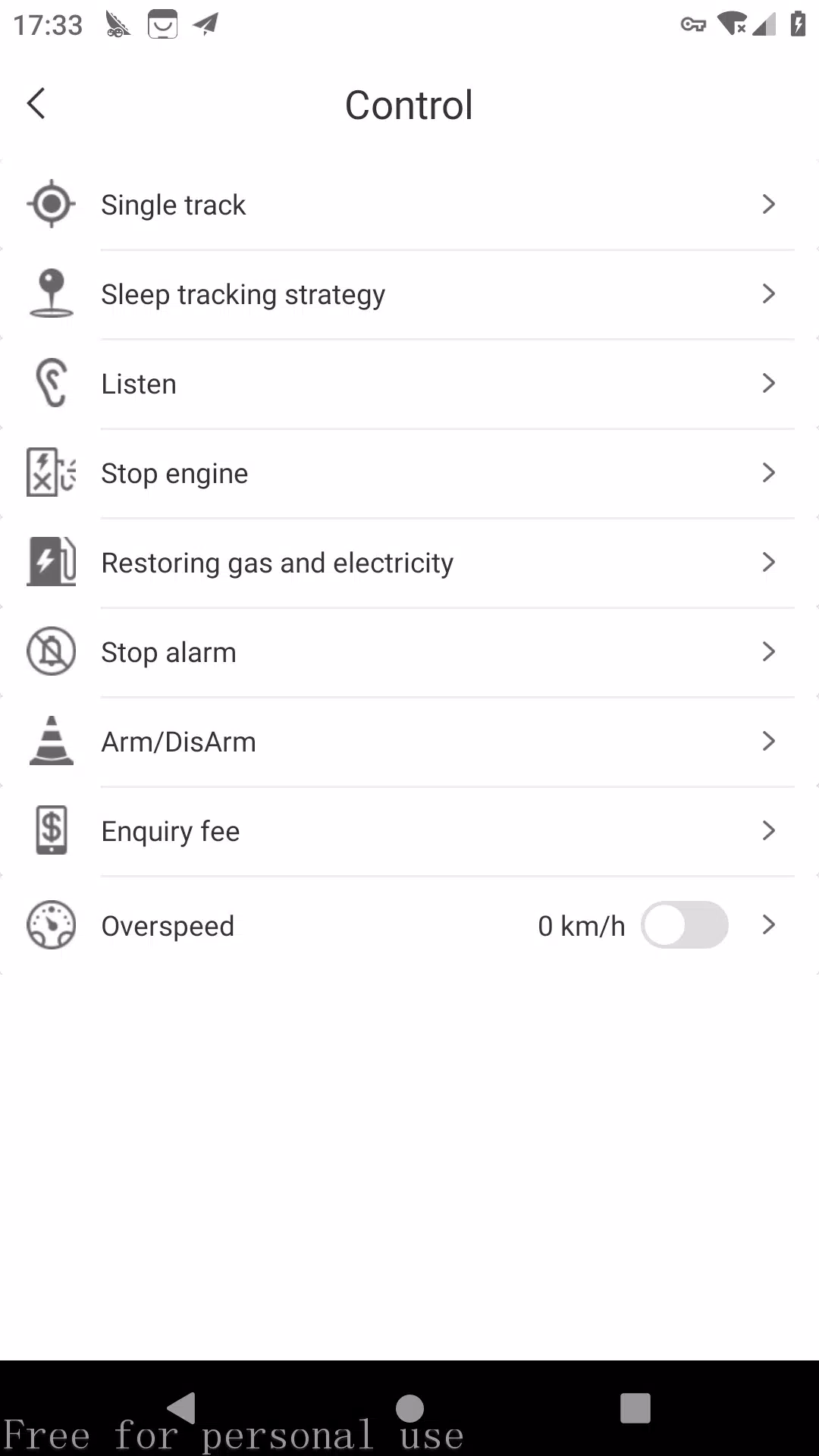Viewport: 819px width, 1456px height.
Task: Expand the Sleep tracking strategy chevron
Action: (769, 293)
